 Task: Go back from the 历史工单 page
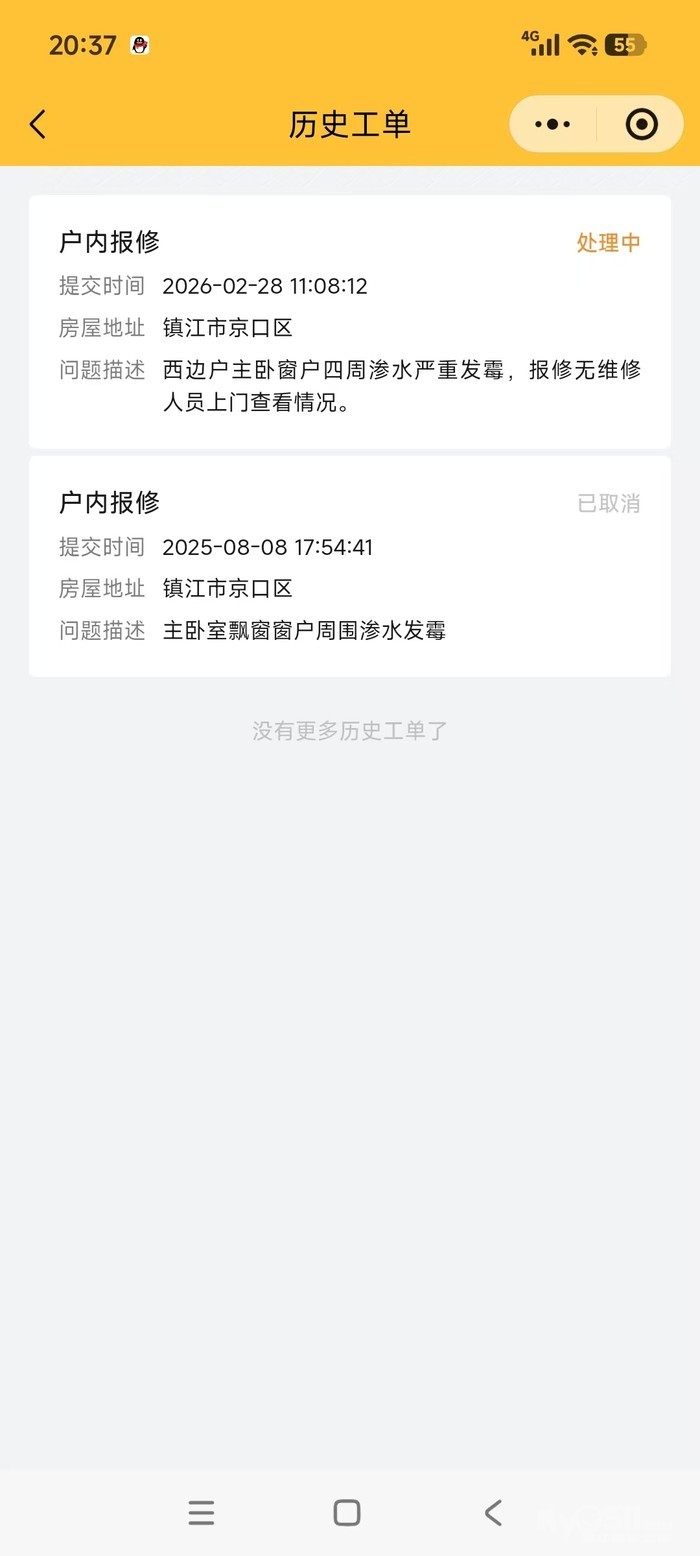tap(38, 124)
